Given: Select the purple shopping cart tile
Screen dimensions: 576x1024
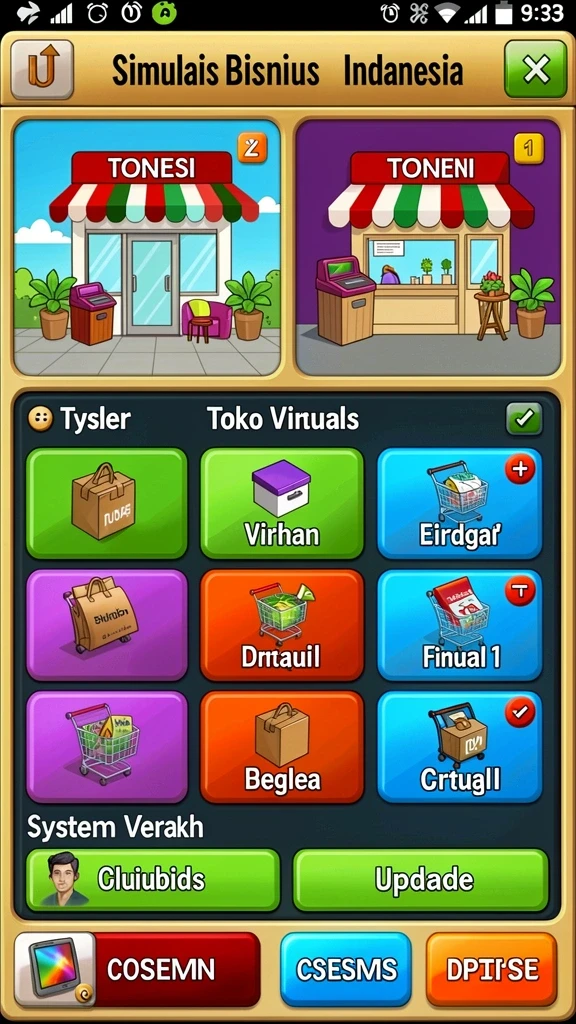Looking at the screenshot, I should coord(106,747).
